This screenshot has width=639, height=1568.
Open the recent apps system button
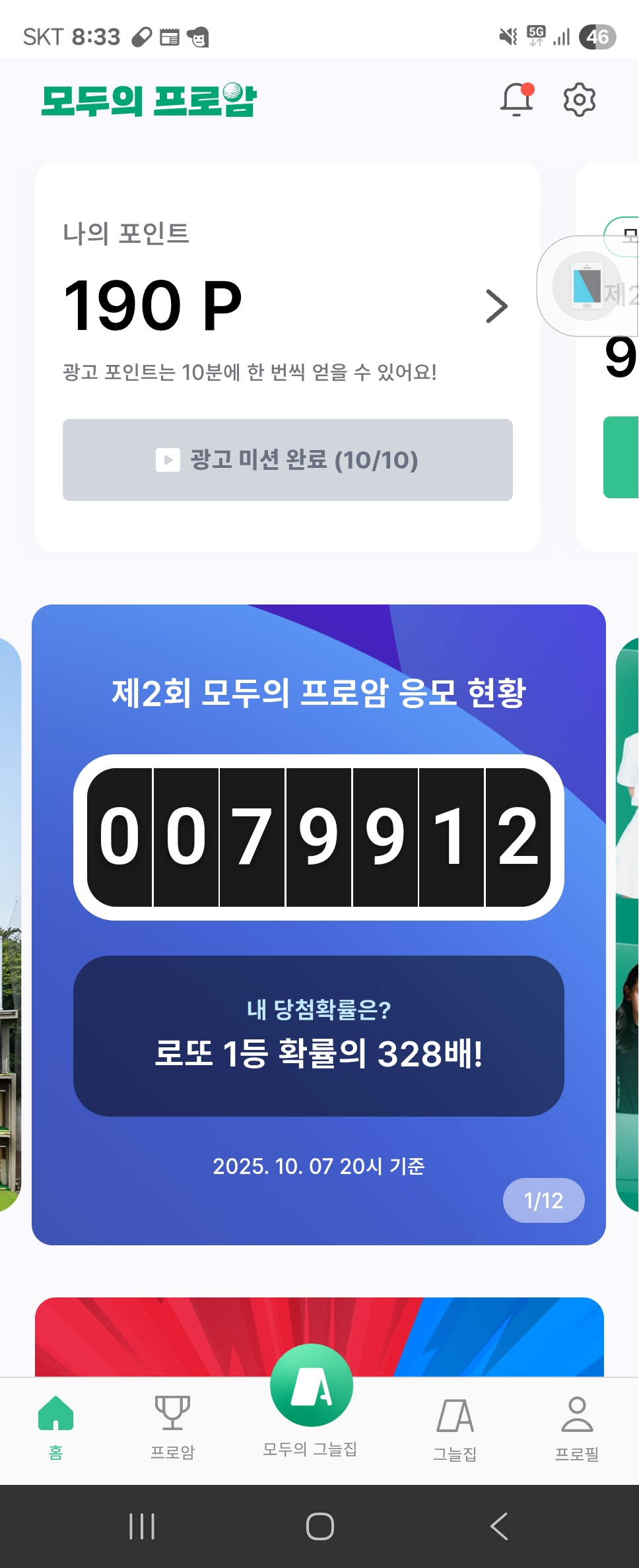coord(142,1526)
